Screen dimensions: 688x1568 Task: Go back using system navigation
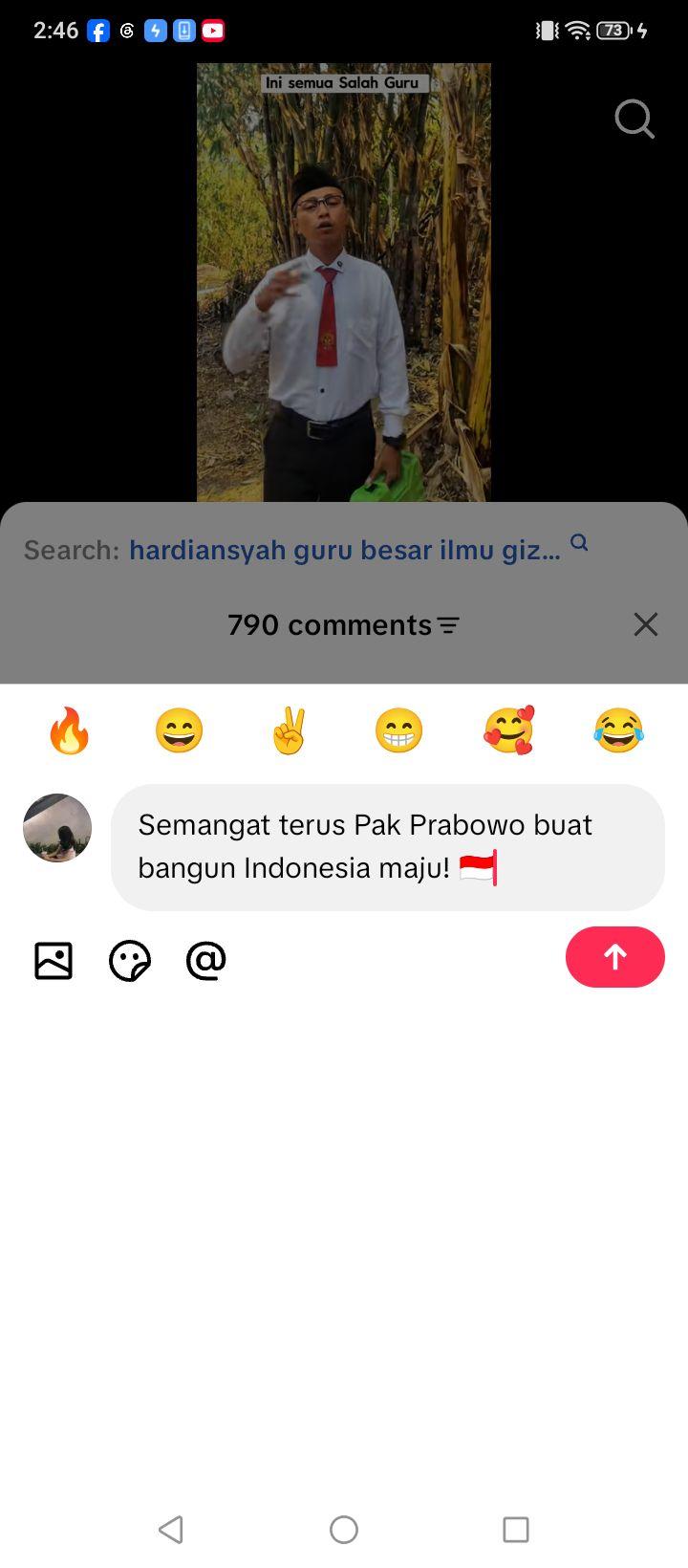pos(171,1530)
